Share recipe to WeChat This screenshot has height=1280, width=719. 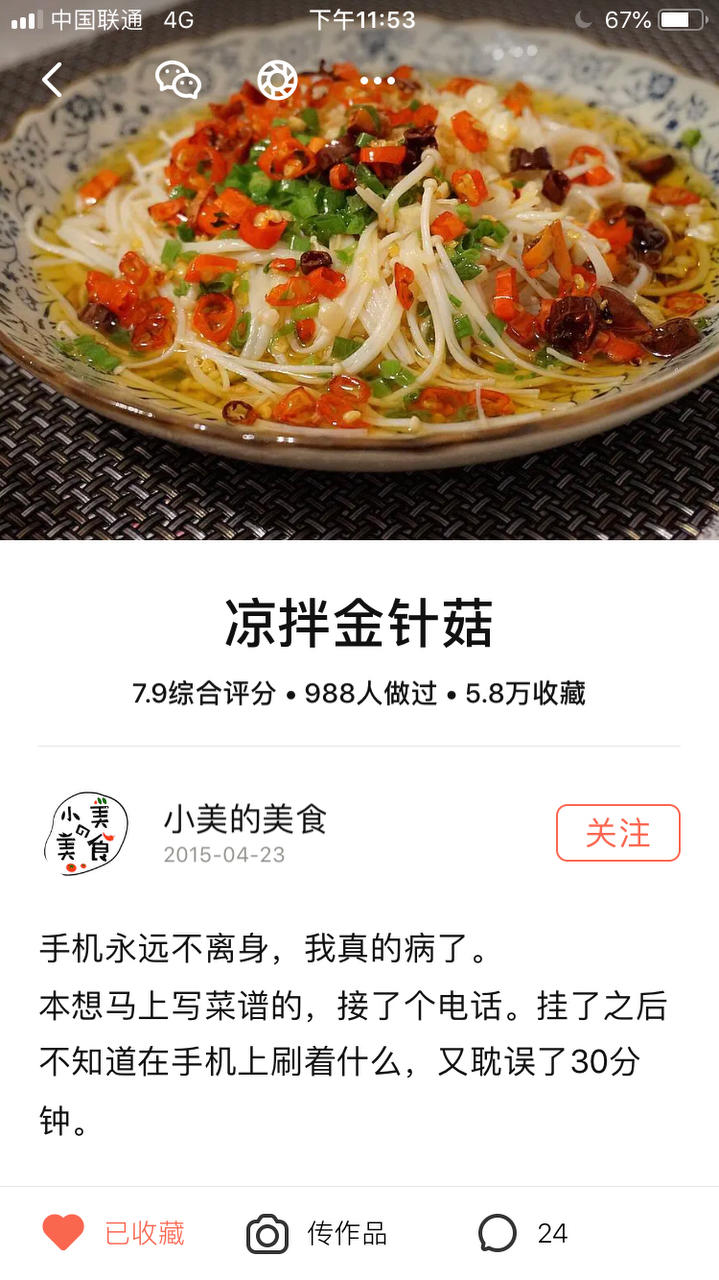tap(178, 80)
